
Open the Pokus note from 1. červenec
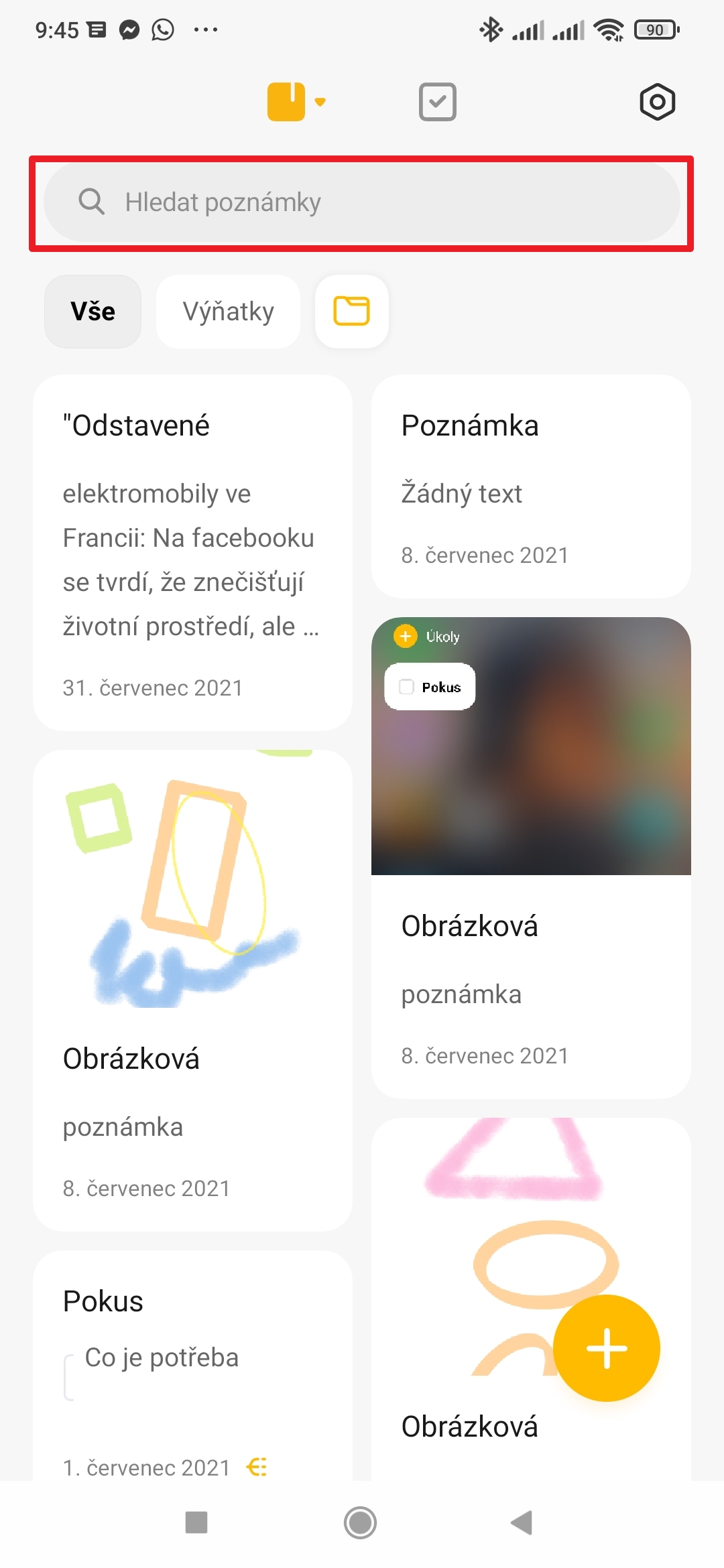click(x=192, y=1367)
